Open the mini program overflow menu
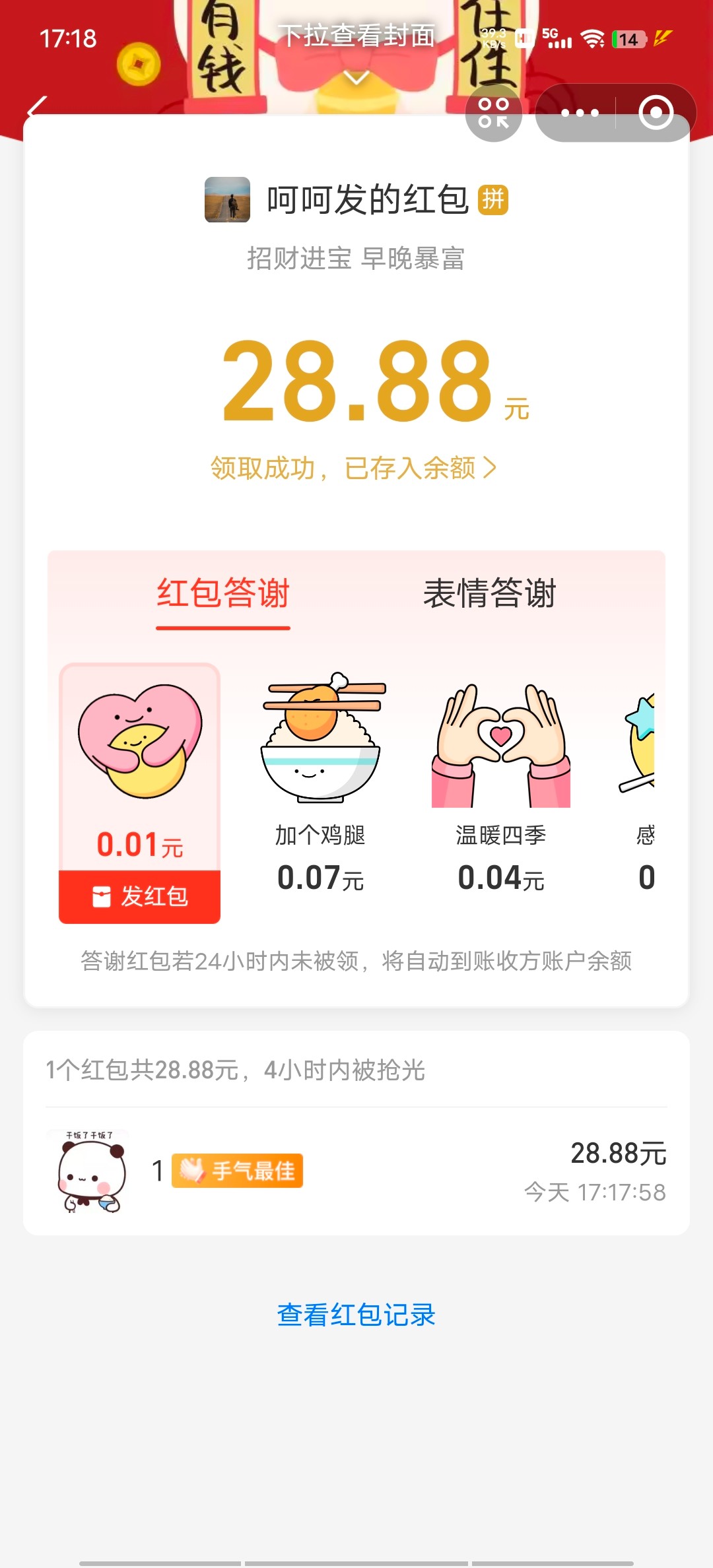The width and height of the screenshot is (713, 1568). pyautogui.click(x=579, y=113)
